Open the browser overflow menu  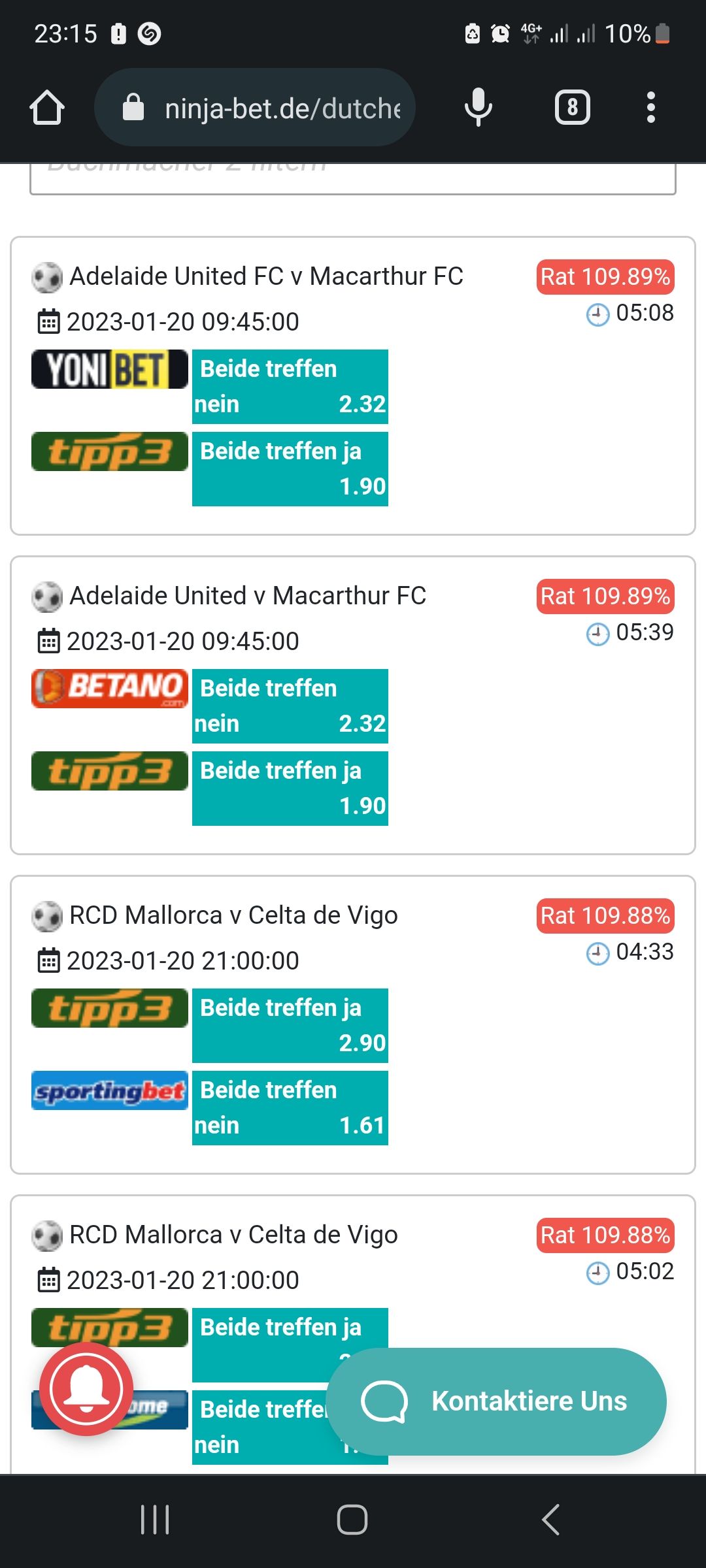click(650, 108)
